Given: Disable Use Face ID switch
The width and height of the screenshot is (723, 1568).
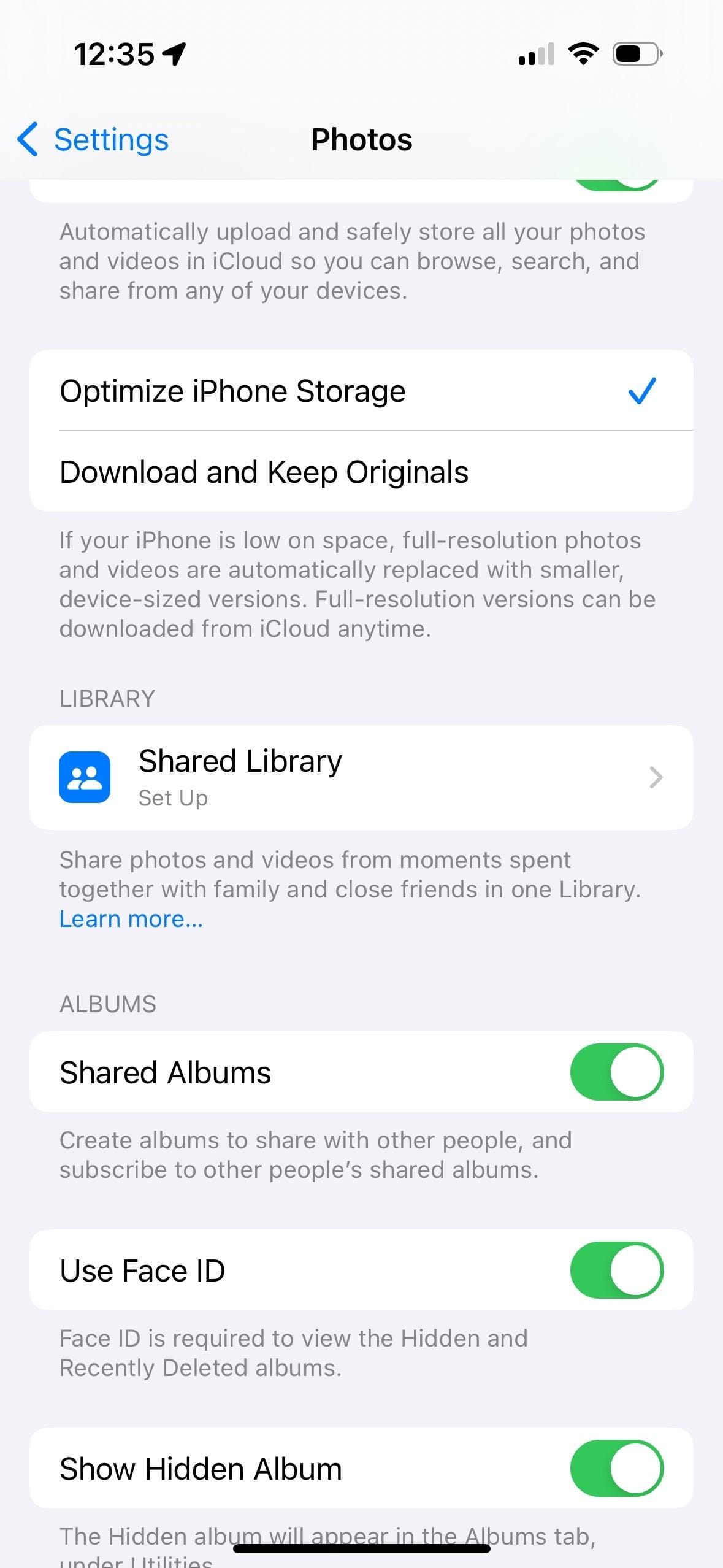Looking at the screenshot, I should [616, 1270].
